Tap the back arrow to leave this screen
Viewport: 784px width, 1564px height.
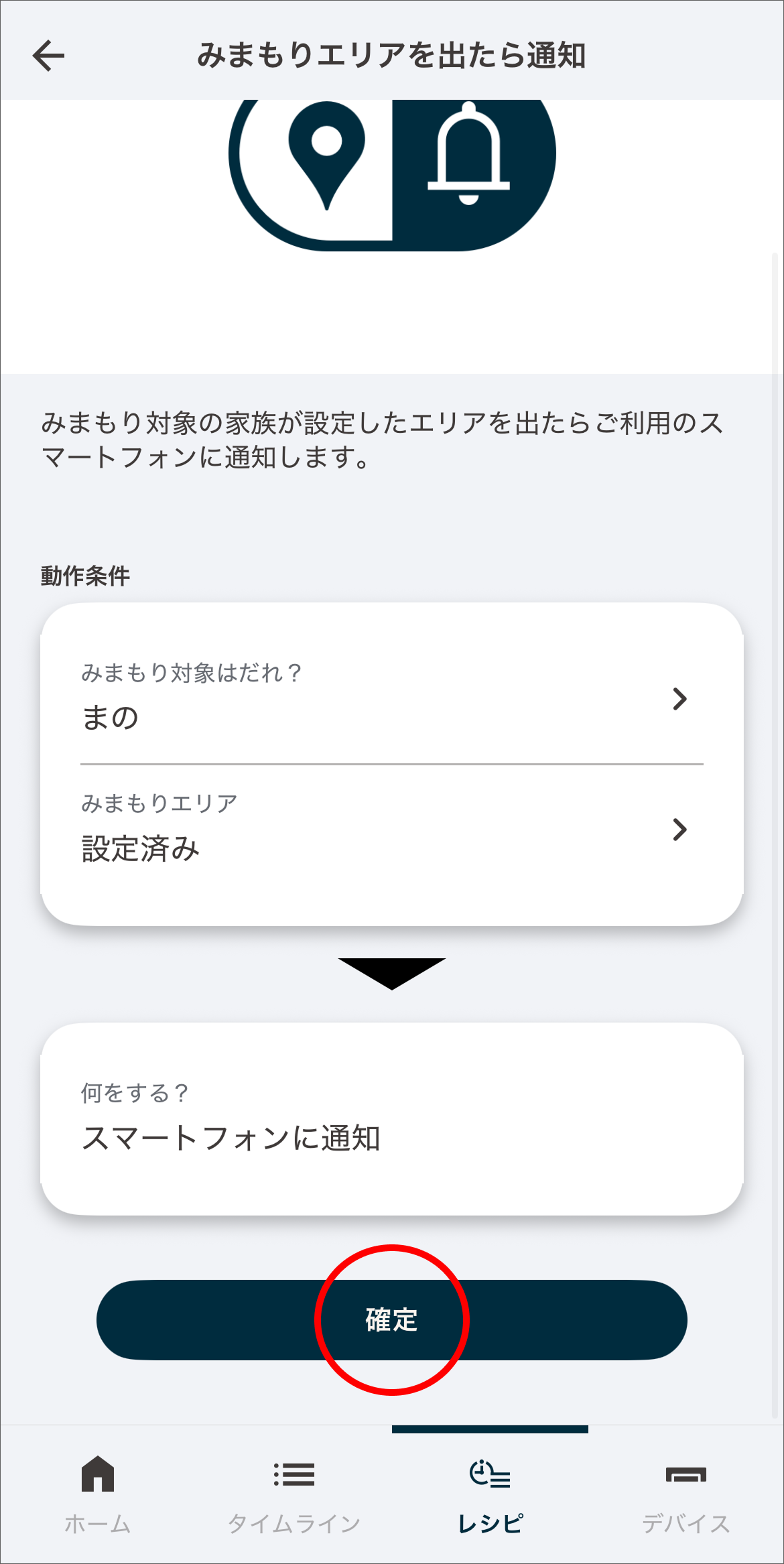coord(47,57)
